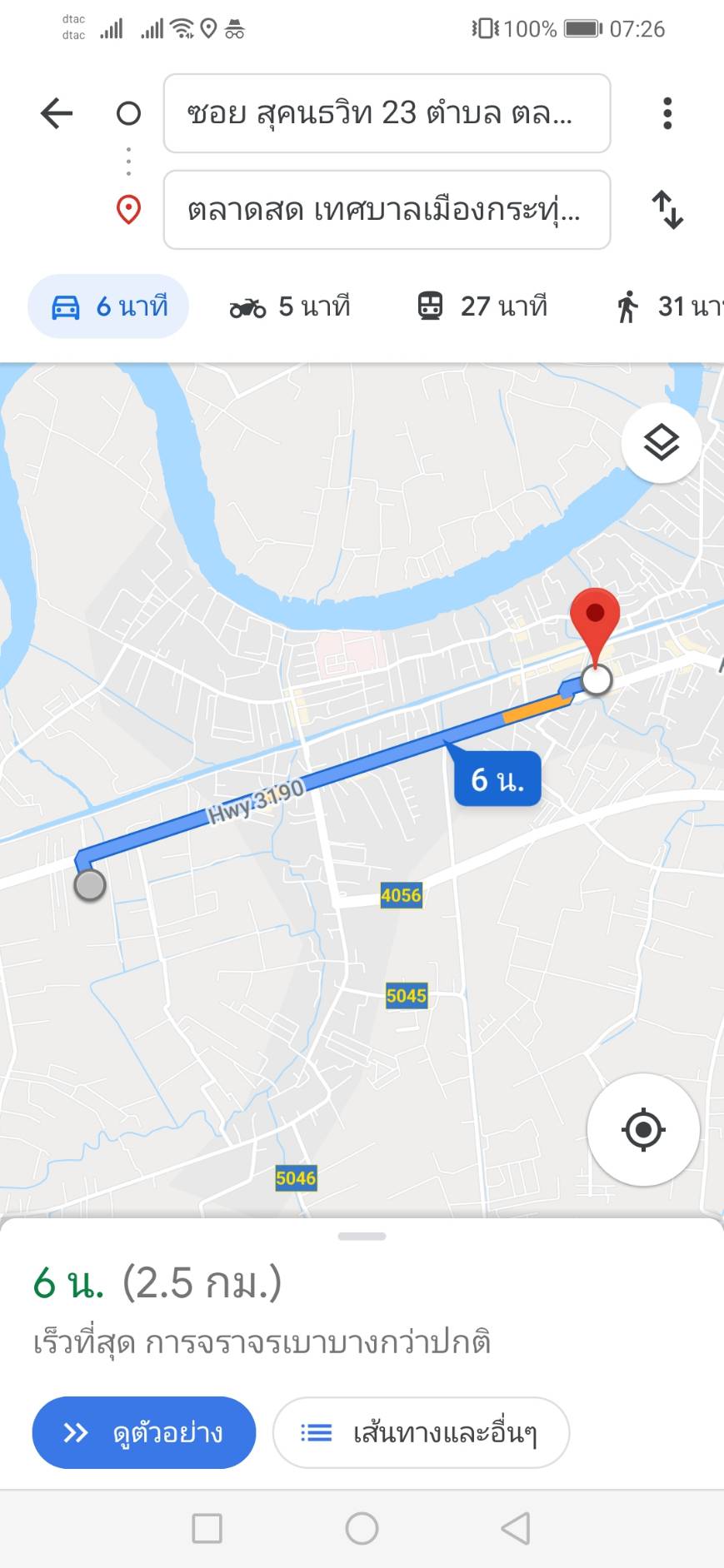724x1568 pixels.
Task: Open the three-dot overflow menu
Action: click(667, 113)
